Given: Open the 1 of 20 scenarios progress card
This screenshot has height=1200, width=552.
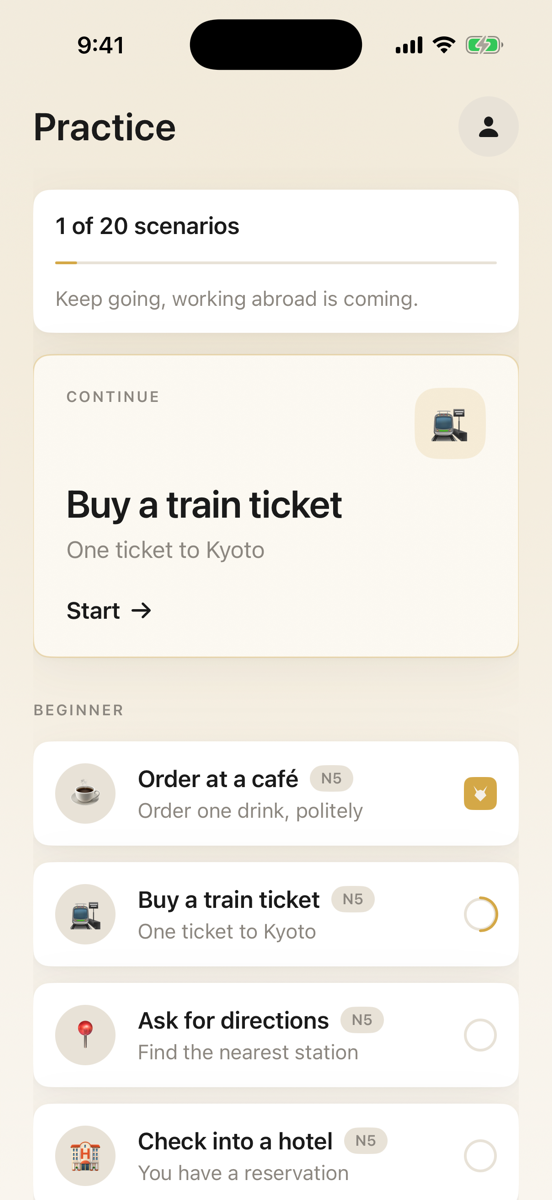Looking at the screenshot, I should tap(276, 261).
